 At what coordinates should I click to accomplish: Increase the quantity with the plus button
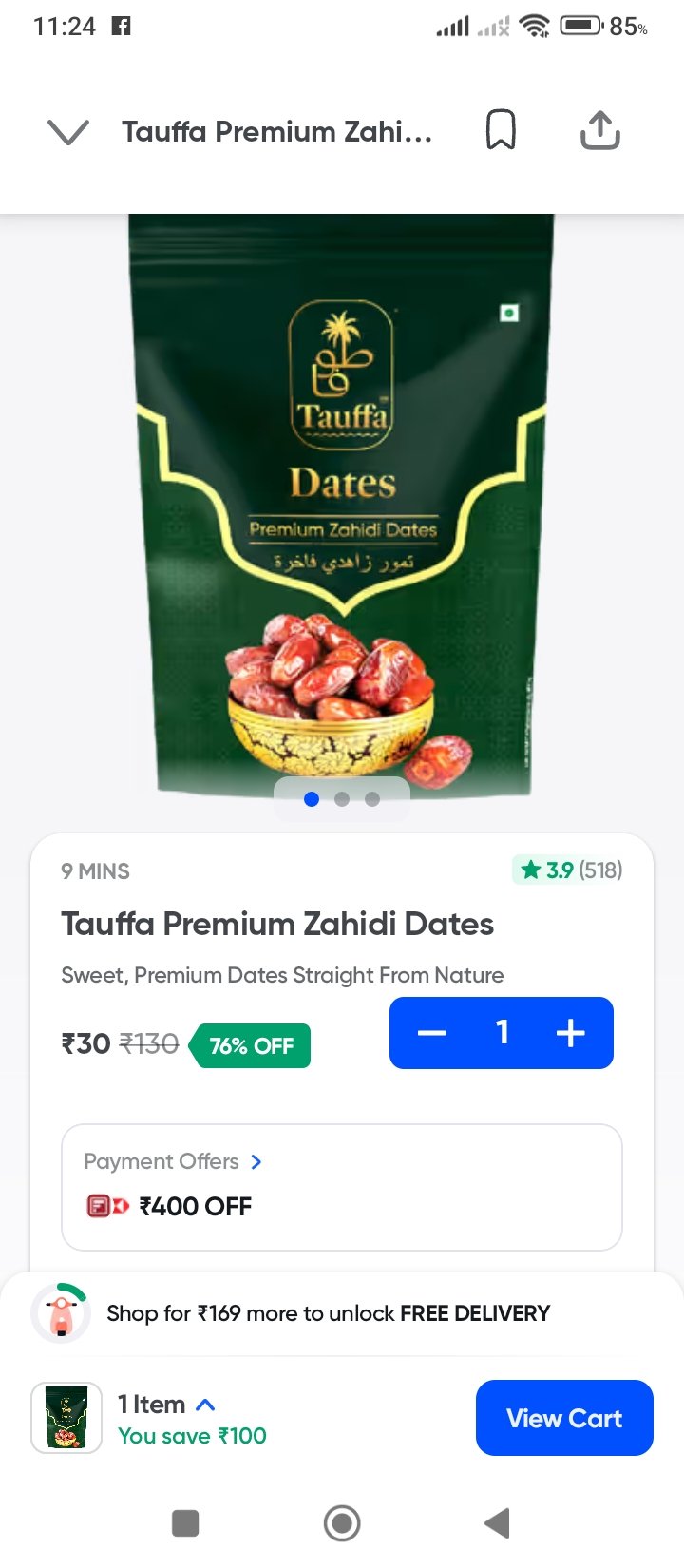coord(571,1033)
